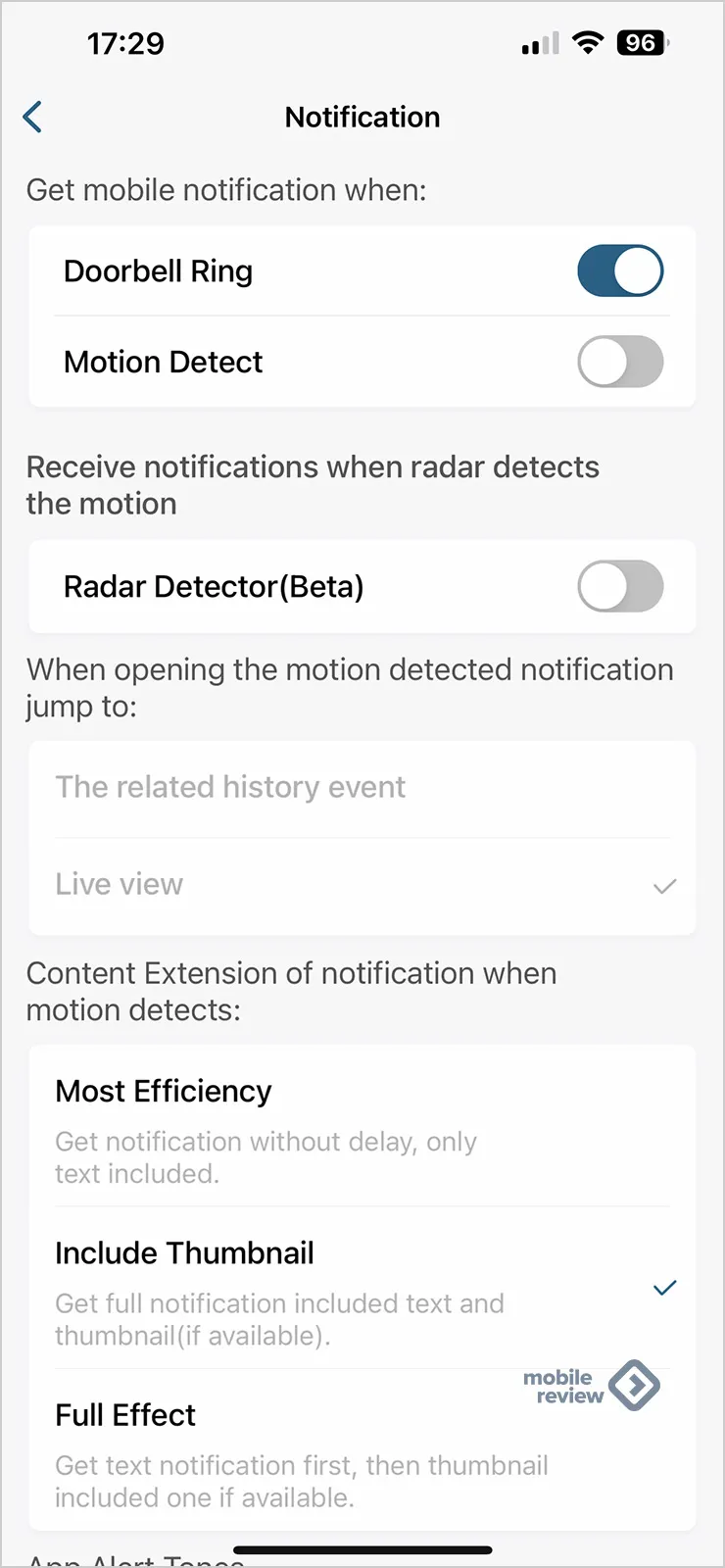Enable Motion Detect notifications
This screenshot has width=725, height=1568.
click(x=620, y=362)
